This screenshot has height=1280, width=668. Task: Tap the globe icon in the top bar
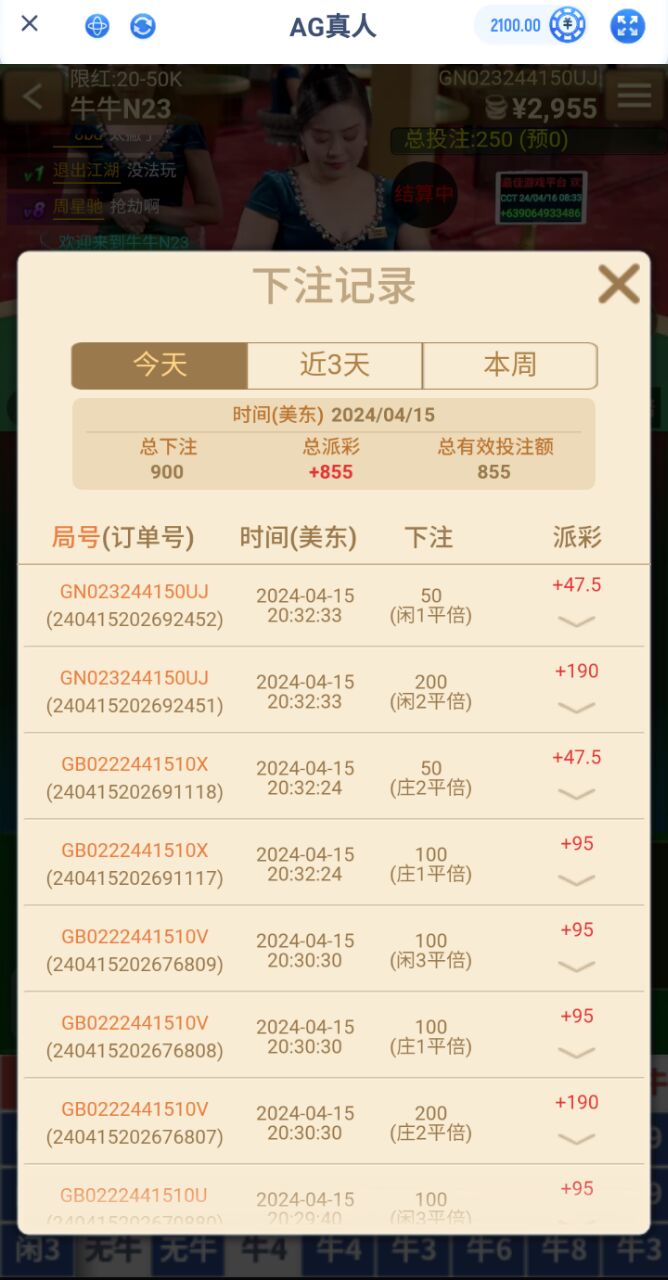point(97,26)
